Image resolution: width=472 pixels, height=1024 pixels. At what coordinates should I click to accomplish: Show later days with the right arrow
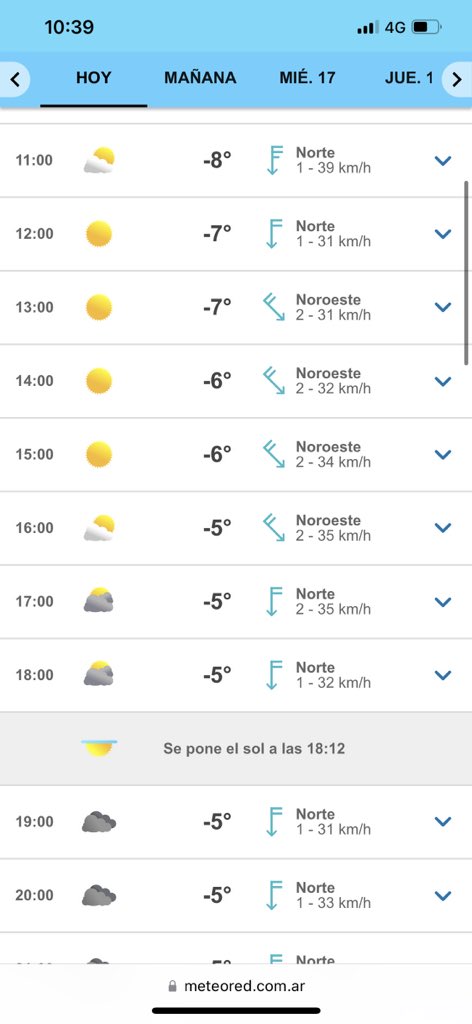click(x=456, y=79)
